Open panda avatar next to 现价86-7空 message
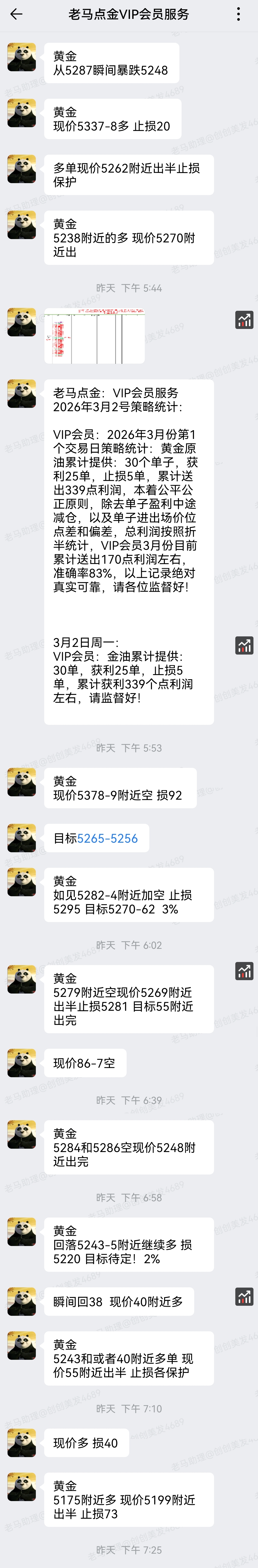258x1568 pixels. [21, 1063]
